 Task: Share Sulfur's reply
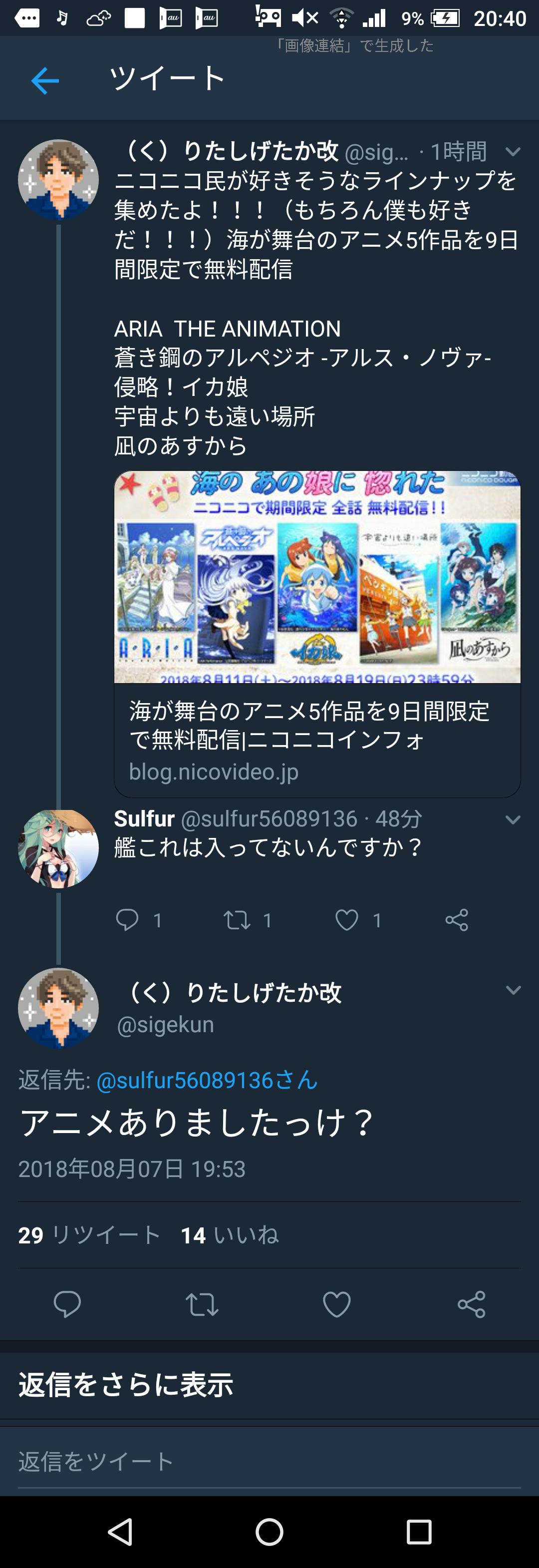(x=457, y=919)
